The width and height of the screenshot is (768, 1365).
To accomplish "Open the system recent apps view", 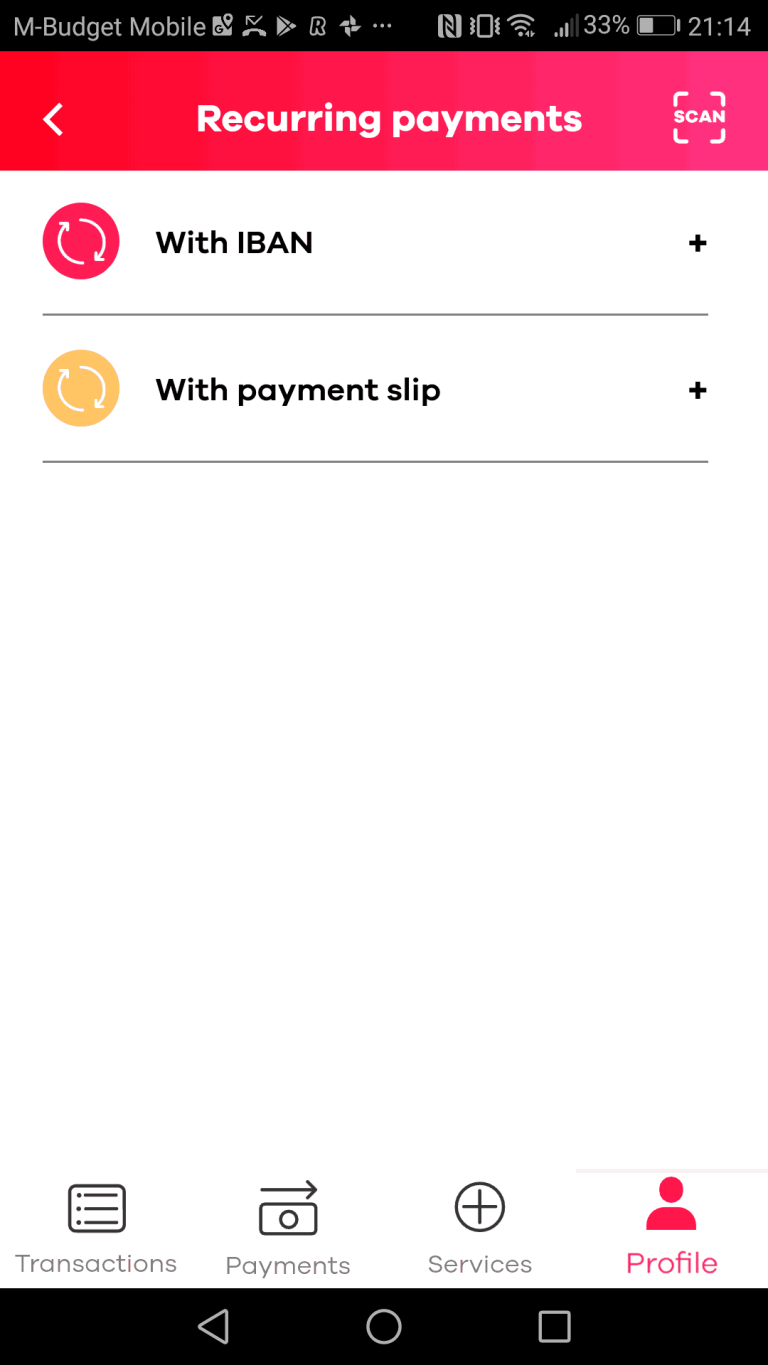I will coord(554,1327).
